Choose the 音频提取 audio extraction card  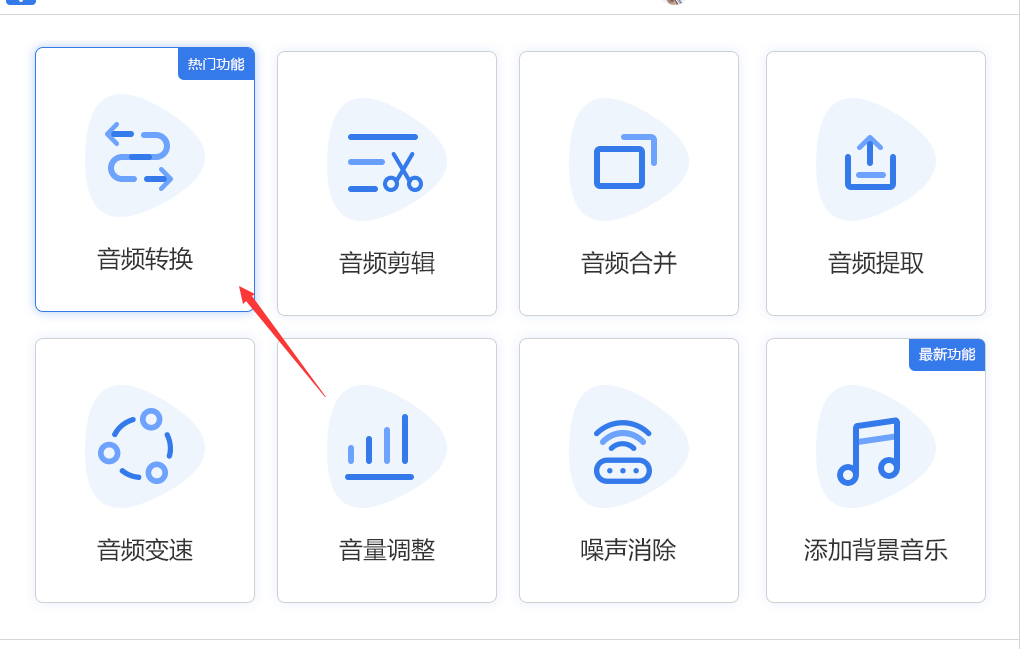tap(876, 184)
